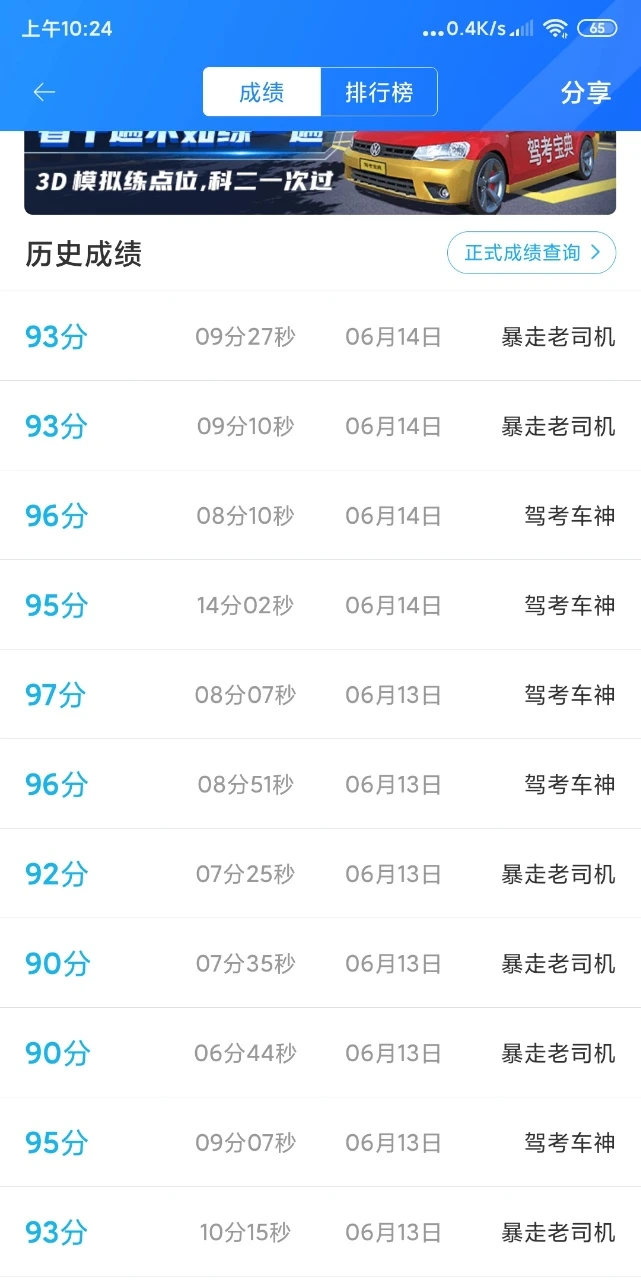This screenshot has width=641, height=1280.
Task: View the 96分 record with time 08分10秒
Action: pyautogui.click(x=320, y=516)
